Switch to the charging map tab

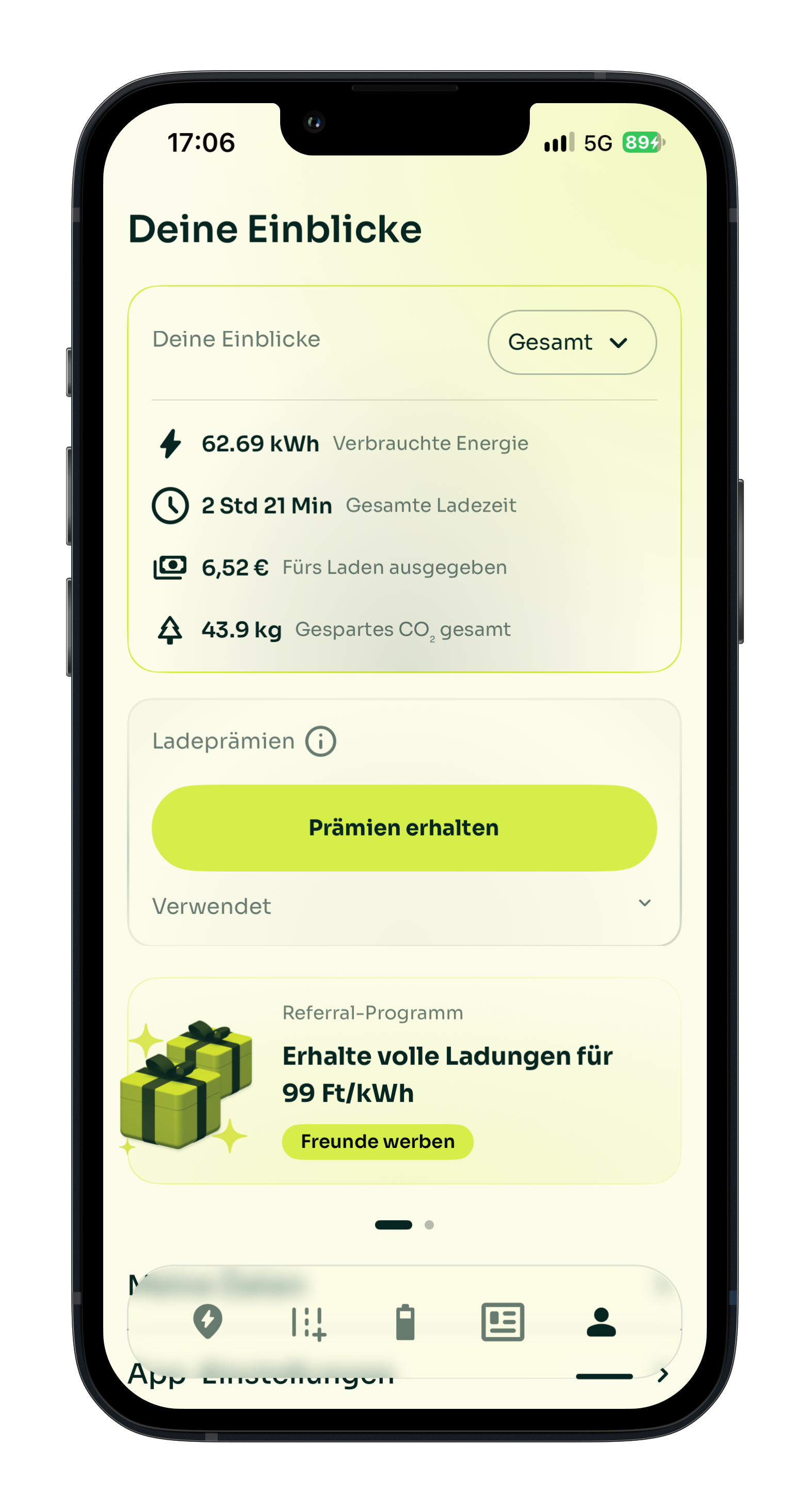[207, 1322]
